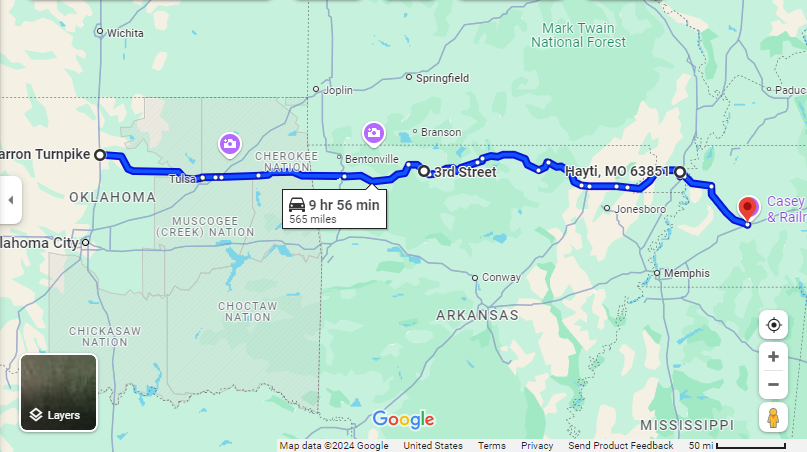Show your current location
Screen dimensions: 807x452
(x=773, y=325)
